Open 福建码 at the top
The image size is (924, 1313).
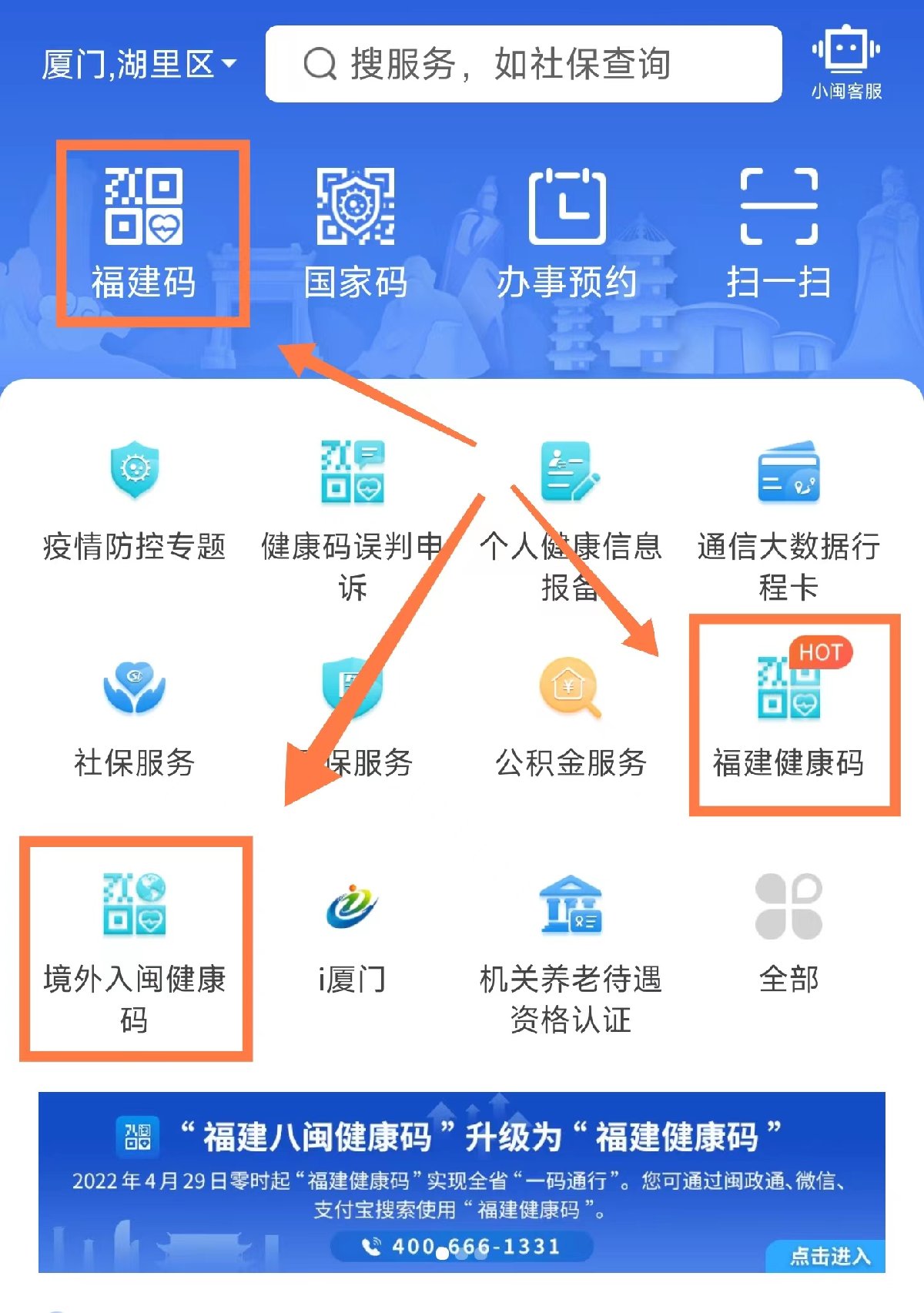(144, 233)
